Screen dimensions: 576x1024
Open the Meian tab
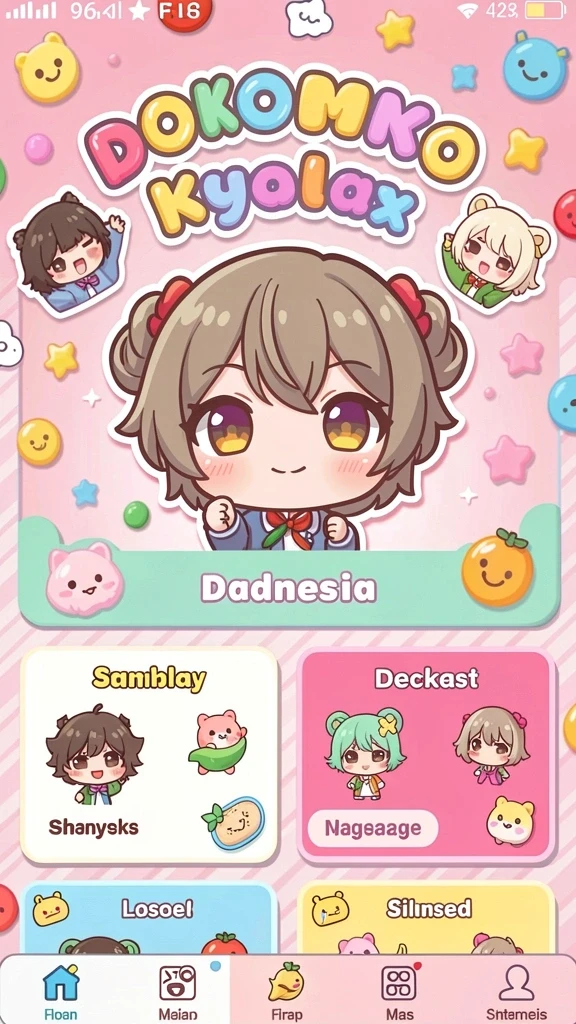pyautogui.click(x=178, y=991)
